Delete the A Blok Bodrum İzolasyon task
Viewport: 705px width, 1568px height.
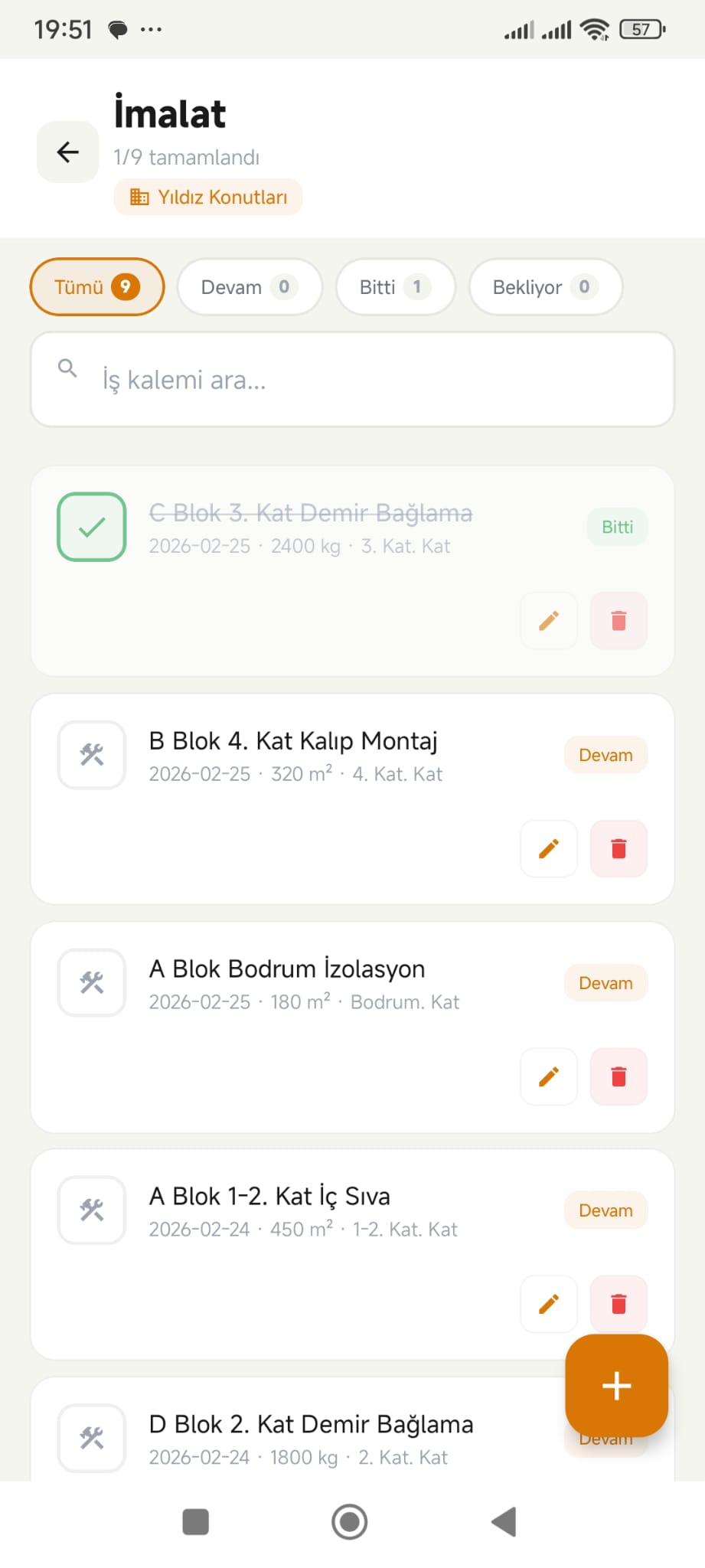(618, 1076)
